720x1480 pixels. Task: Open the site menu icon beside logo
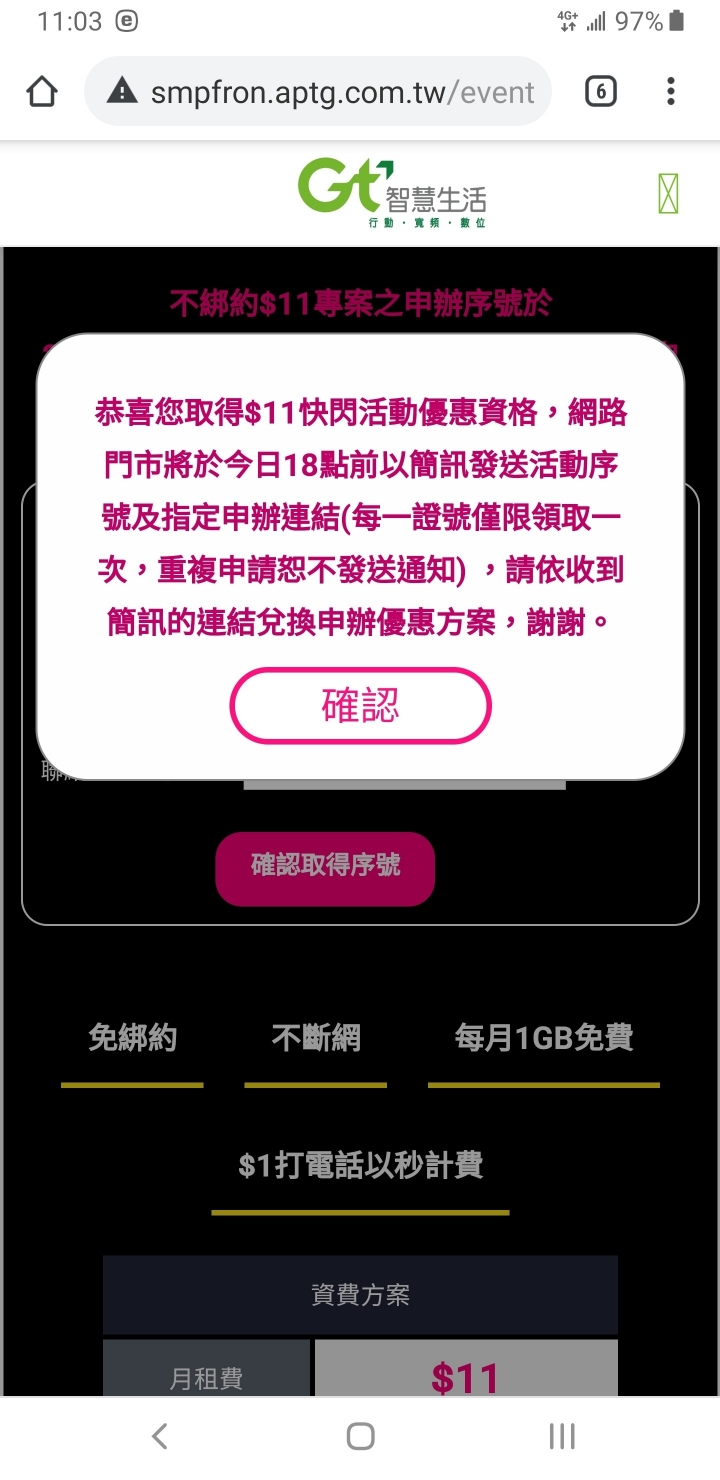668,193
